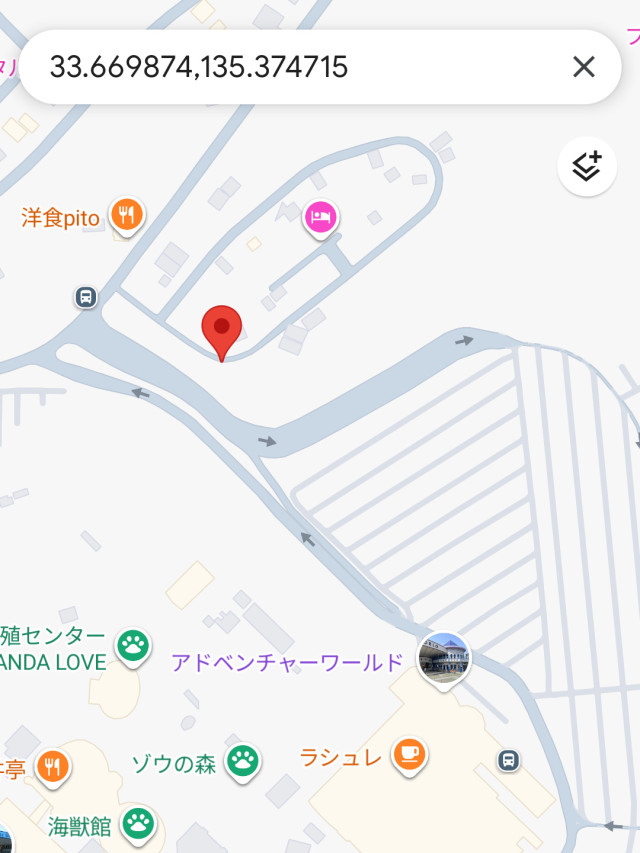Open the ゾウの森 paw marker

[243, 762]
